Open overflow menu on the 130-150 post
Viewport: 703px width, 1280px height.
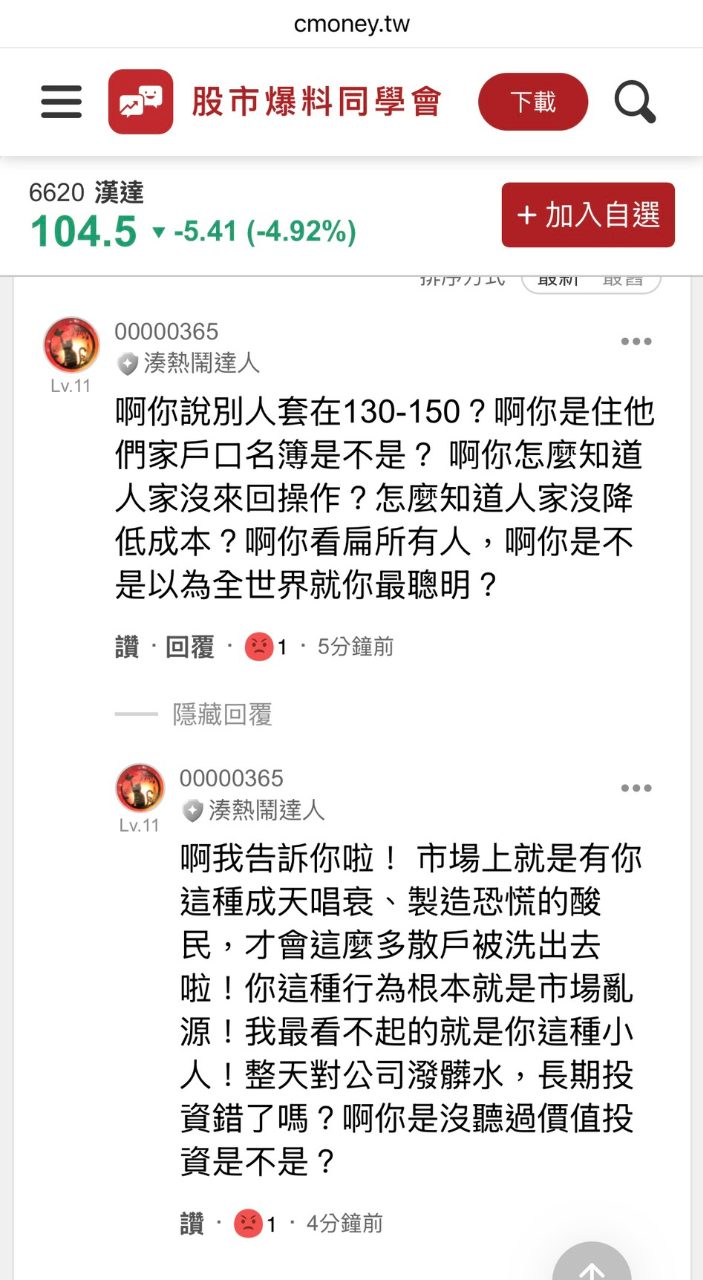tap(636, 342)
